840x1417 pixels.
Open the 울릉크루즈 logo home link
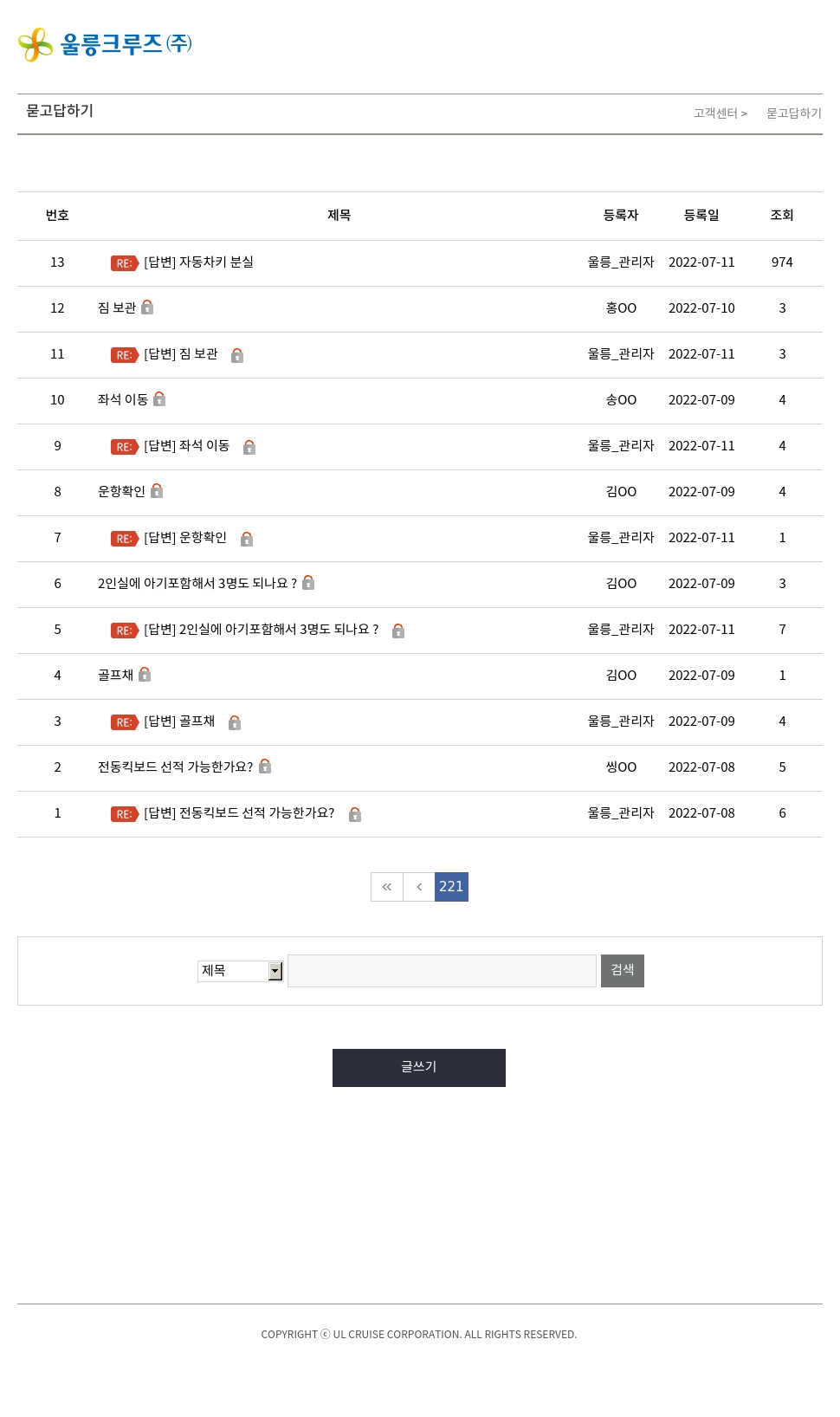coord(105,44)
